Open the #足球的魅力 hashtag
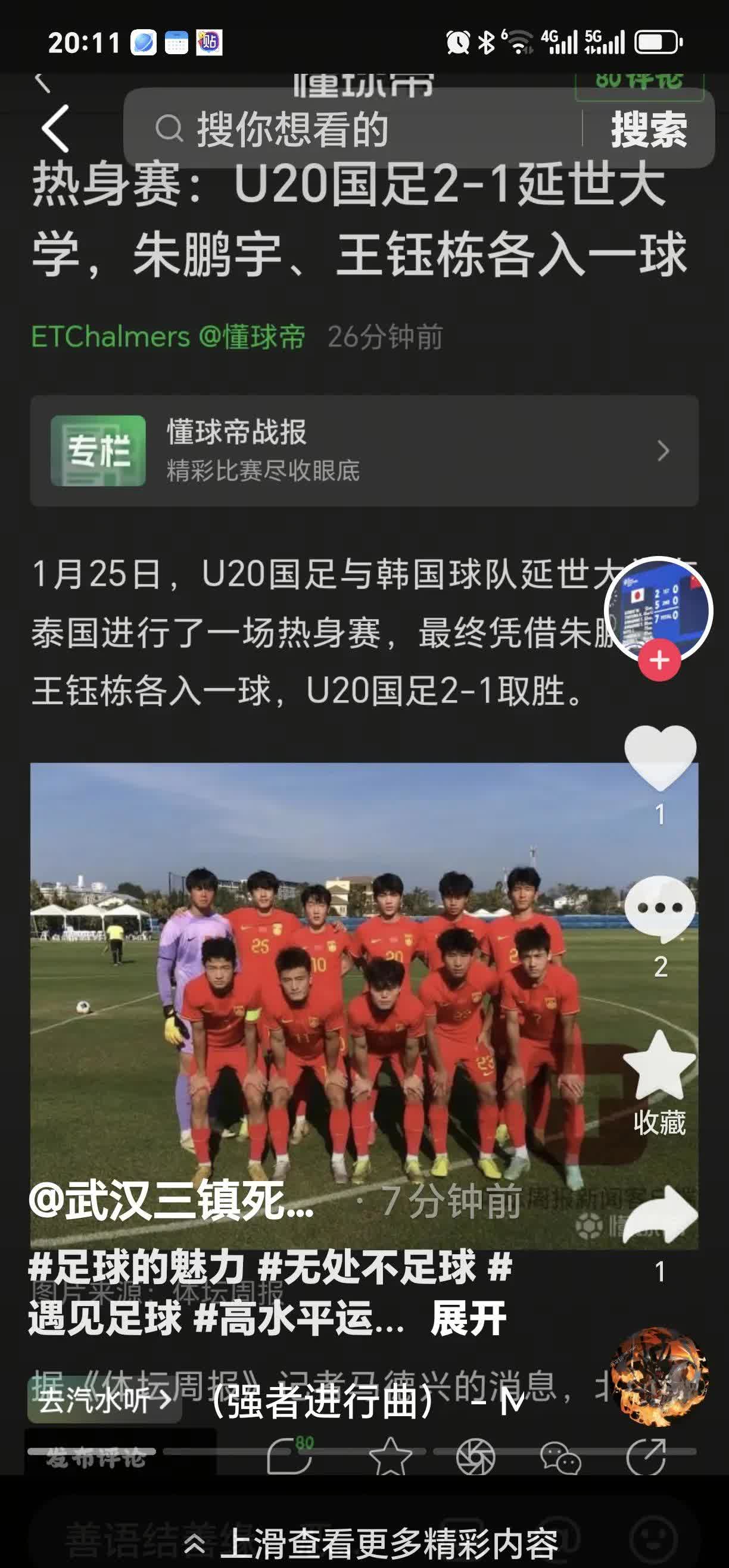Viewport: 729px width, 1568px height. coord(136,1267)
